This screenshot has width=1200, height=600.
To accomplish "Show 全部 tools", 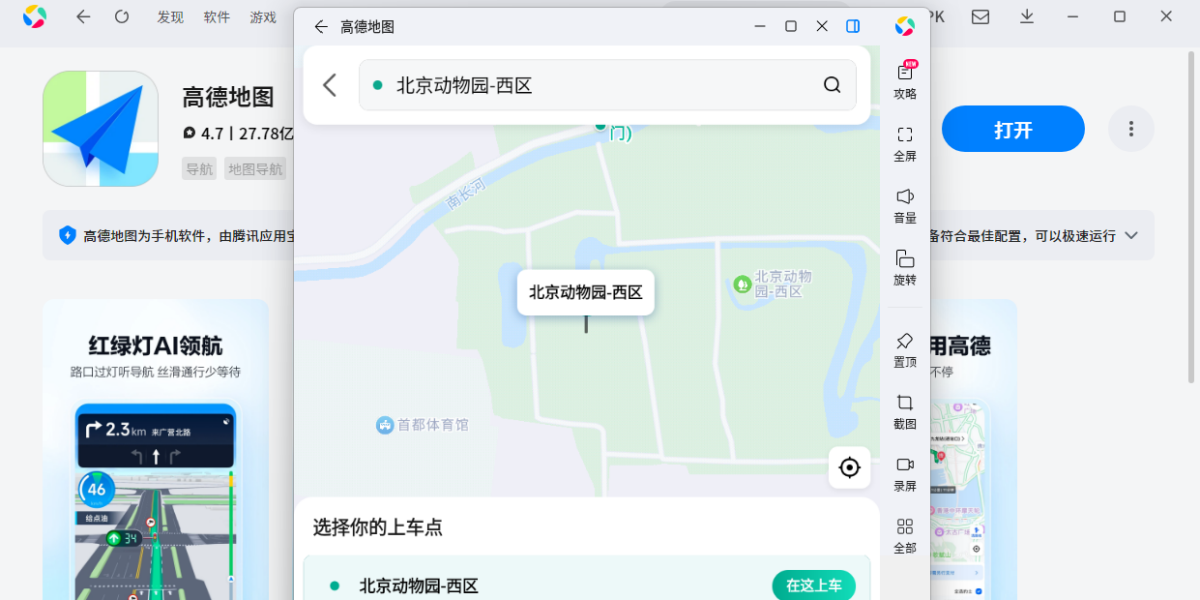I will [905, 535].
